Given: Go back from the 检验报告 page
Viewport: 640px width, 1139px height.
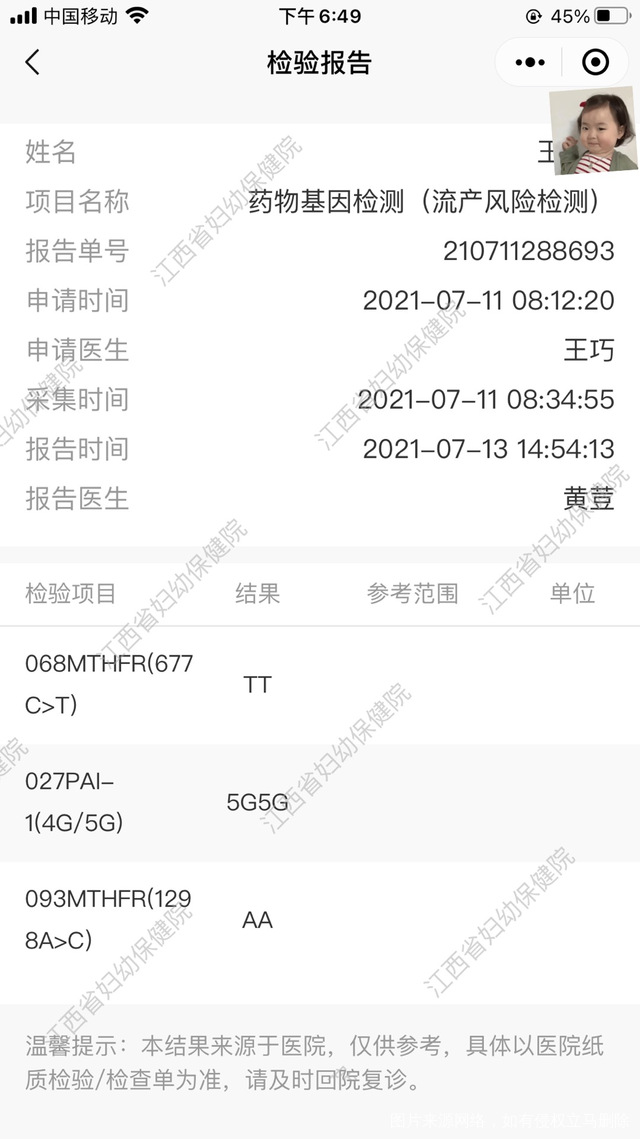Looking at the screenshot, I should pyautogui.click(x=33, y=62).
